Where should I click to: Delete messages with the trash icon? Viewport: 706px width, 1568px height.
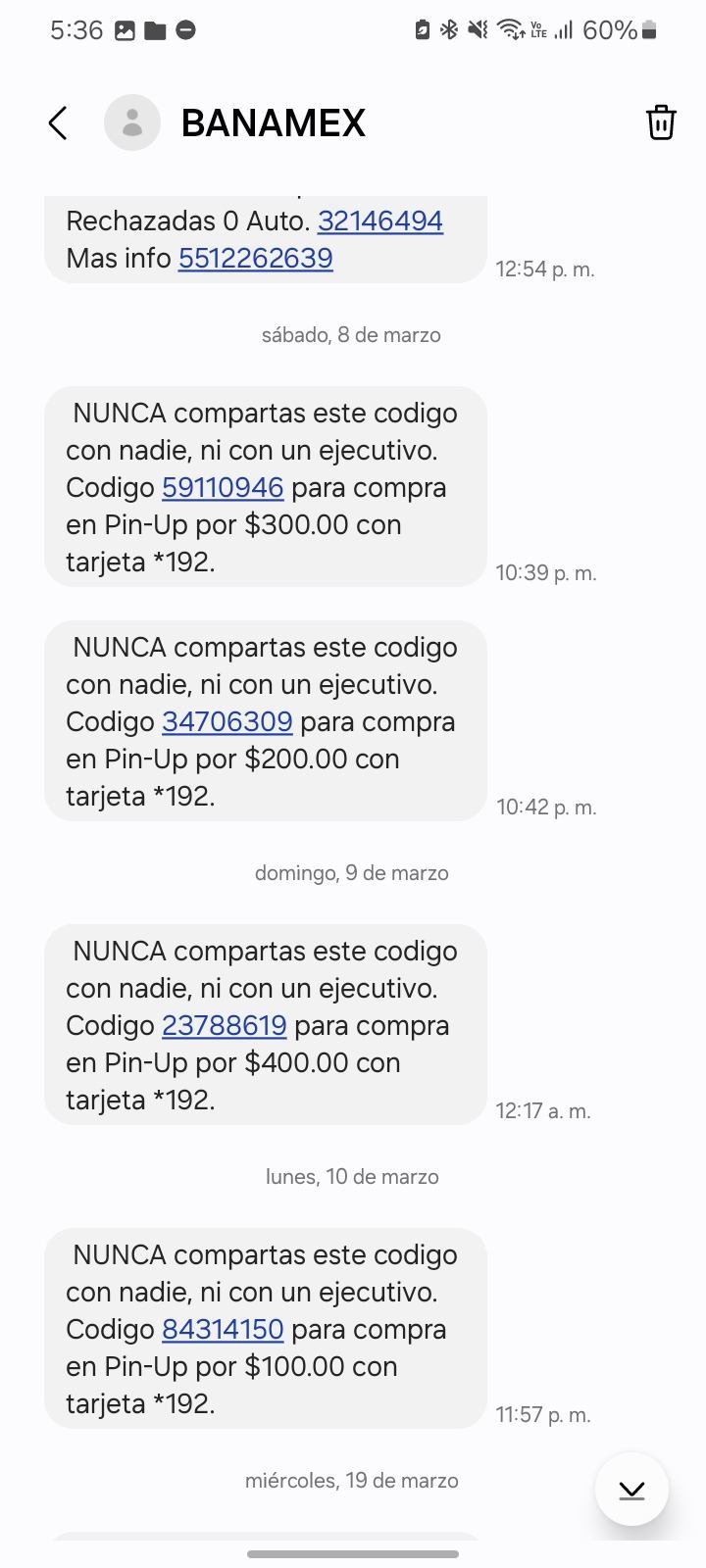point(660,123)
